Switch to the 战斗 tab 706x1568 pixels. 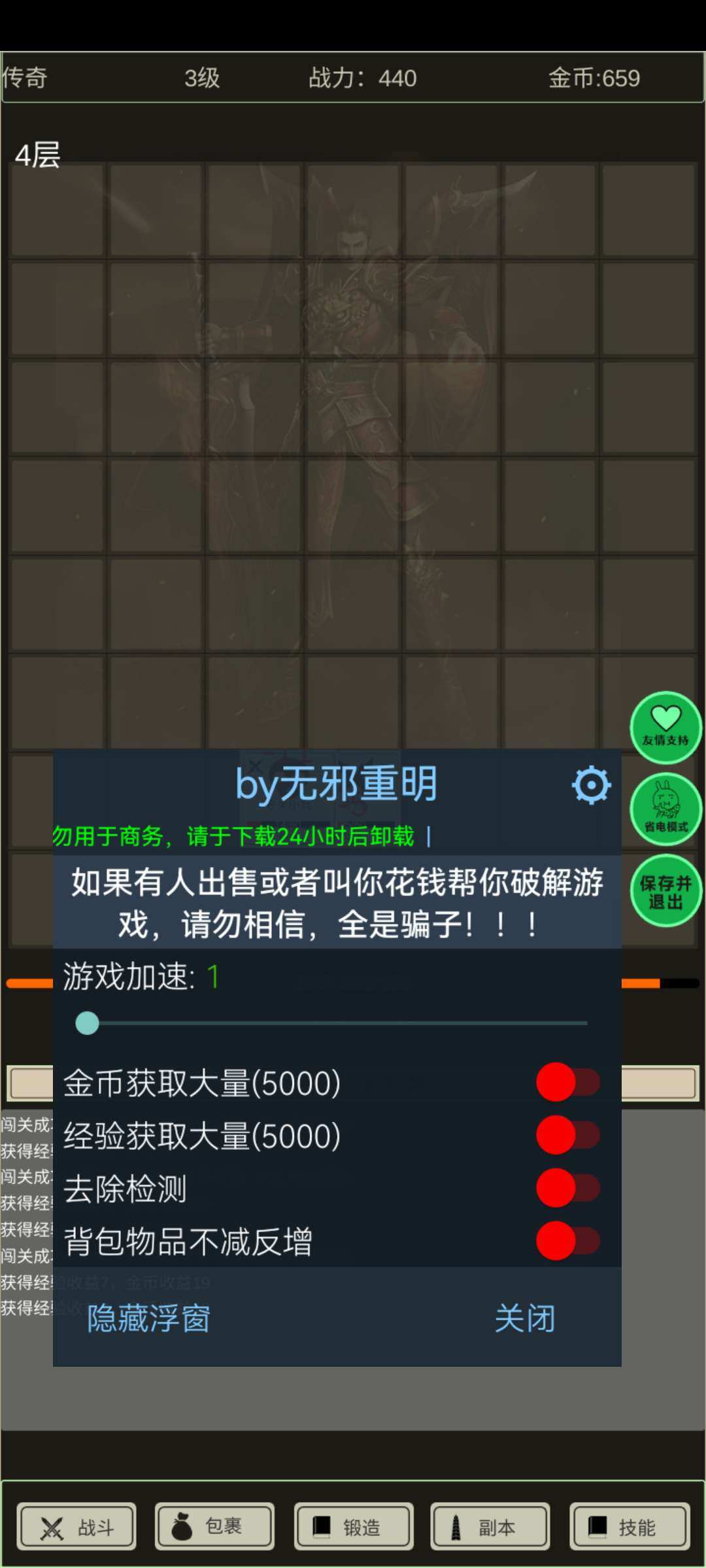(x=77, y=1527)
